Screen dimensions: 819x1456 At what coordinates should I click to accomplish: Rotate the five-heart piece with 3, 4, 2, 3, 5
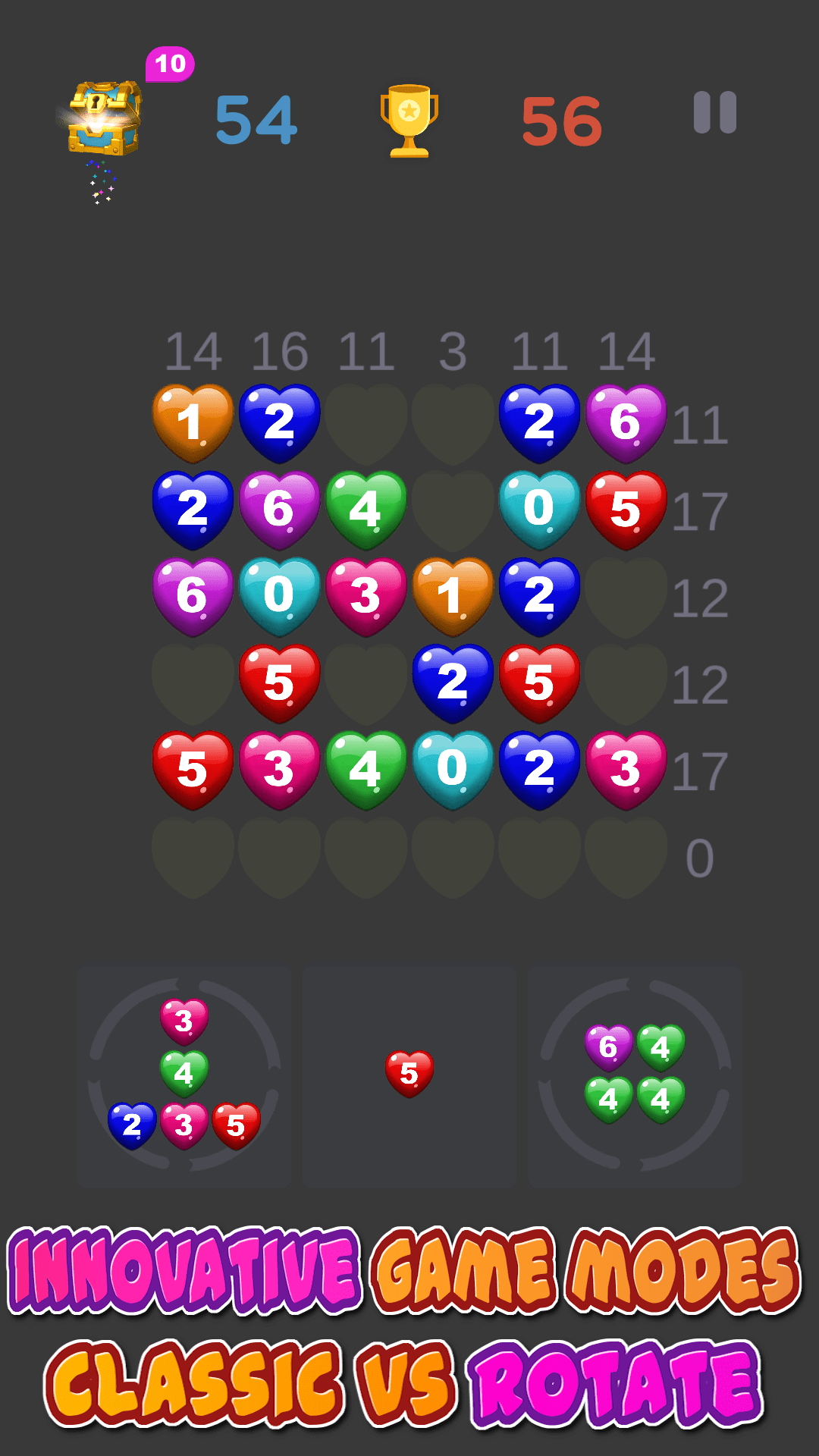pos(184,1075)
